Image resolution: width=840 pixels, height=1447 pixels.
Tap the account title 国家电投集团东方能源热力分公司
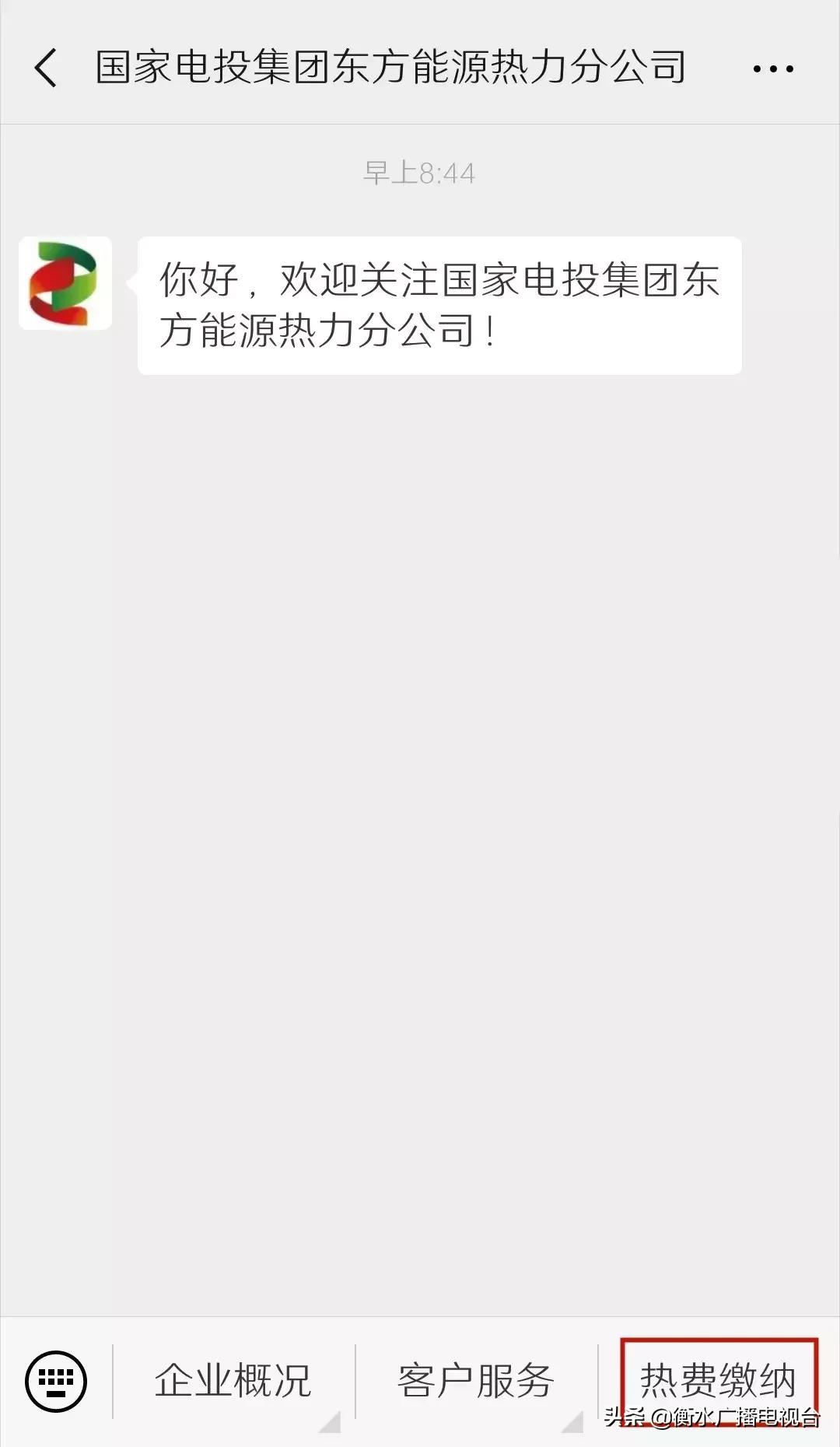click(392, 68)
